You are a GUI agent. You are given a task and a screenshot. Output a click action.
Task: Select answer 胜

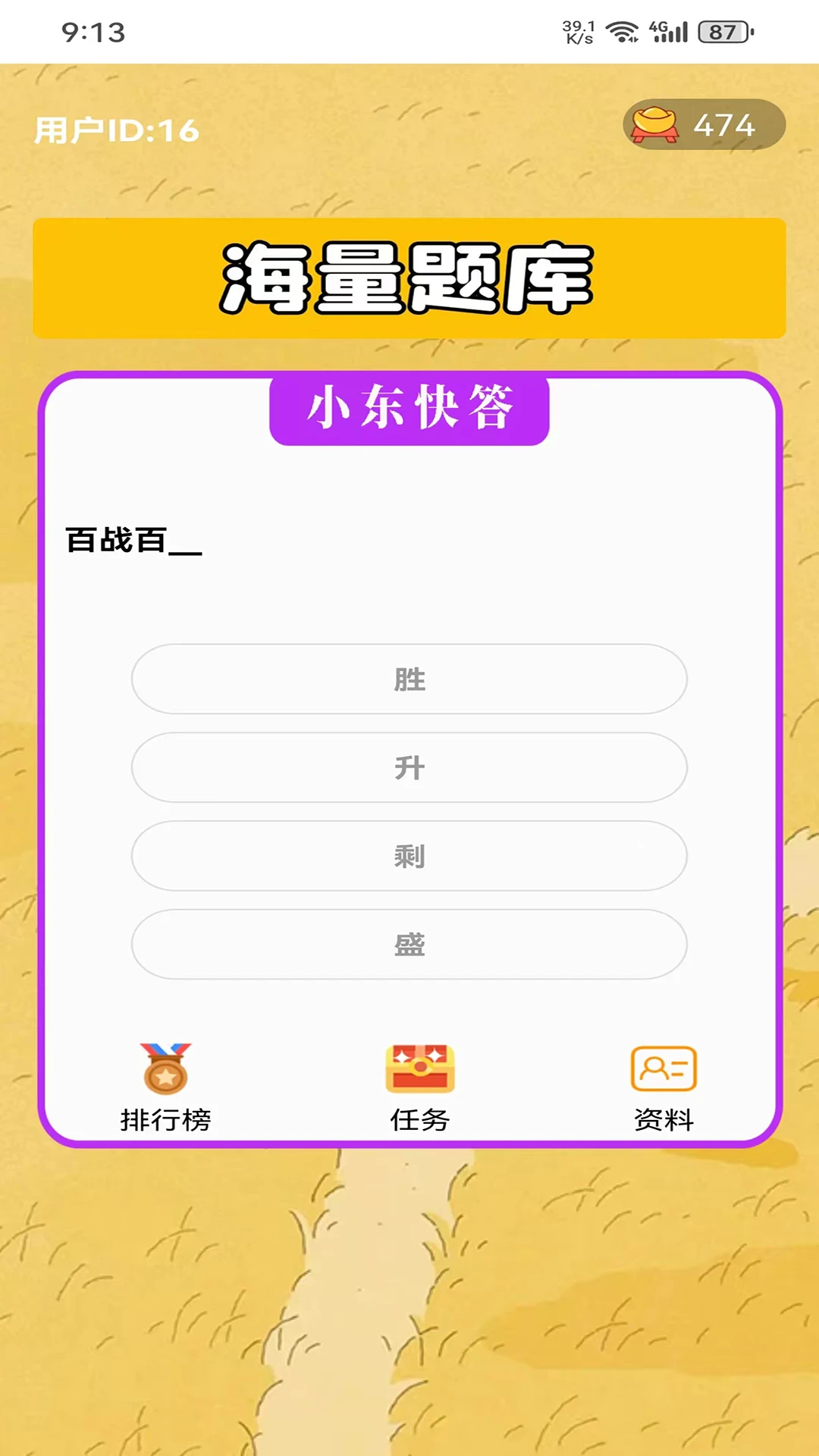[409, 679]
